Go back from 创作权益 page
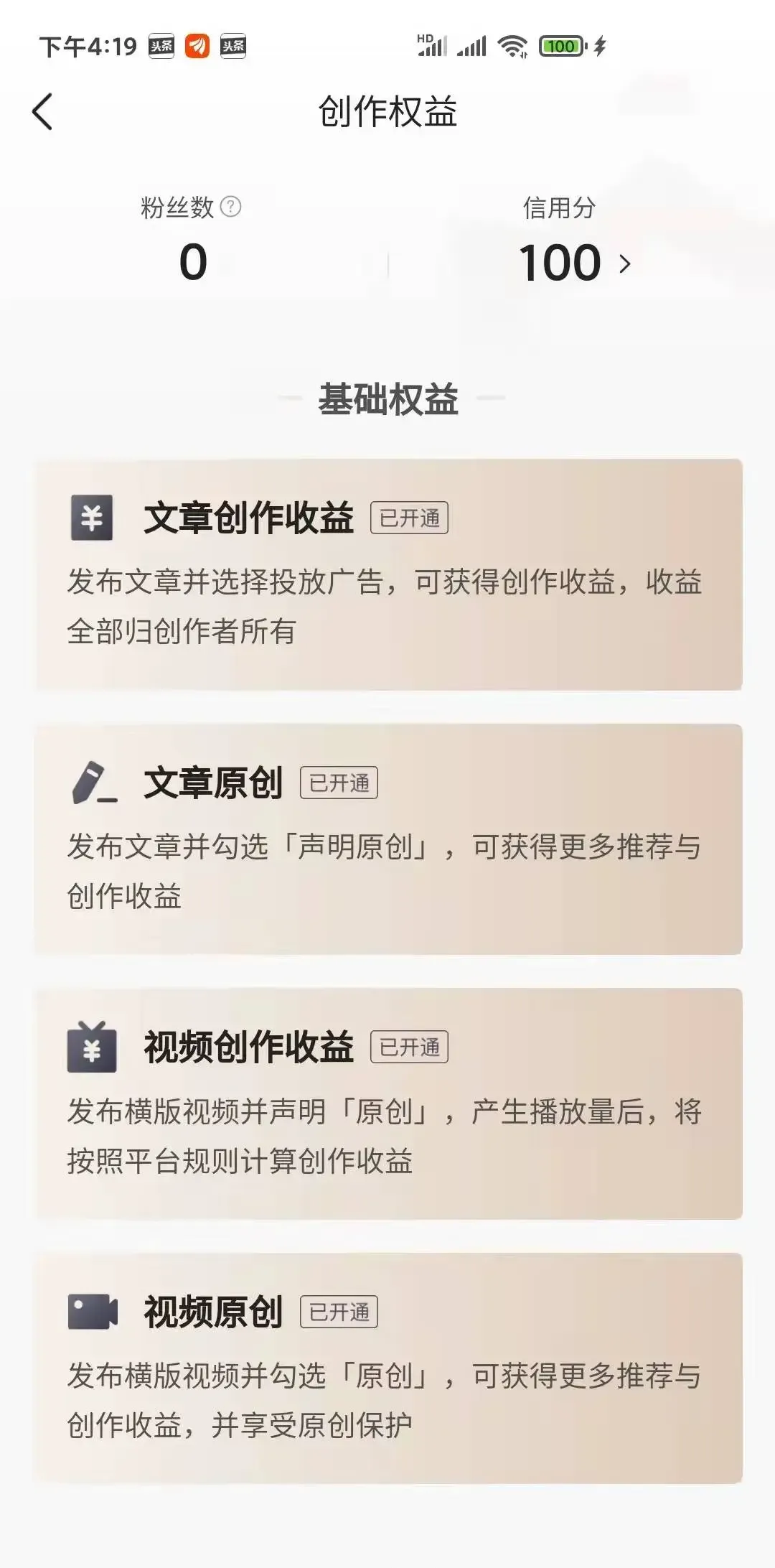The image size is (775, 1568). [43, 113]
